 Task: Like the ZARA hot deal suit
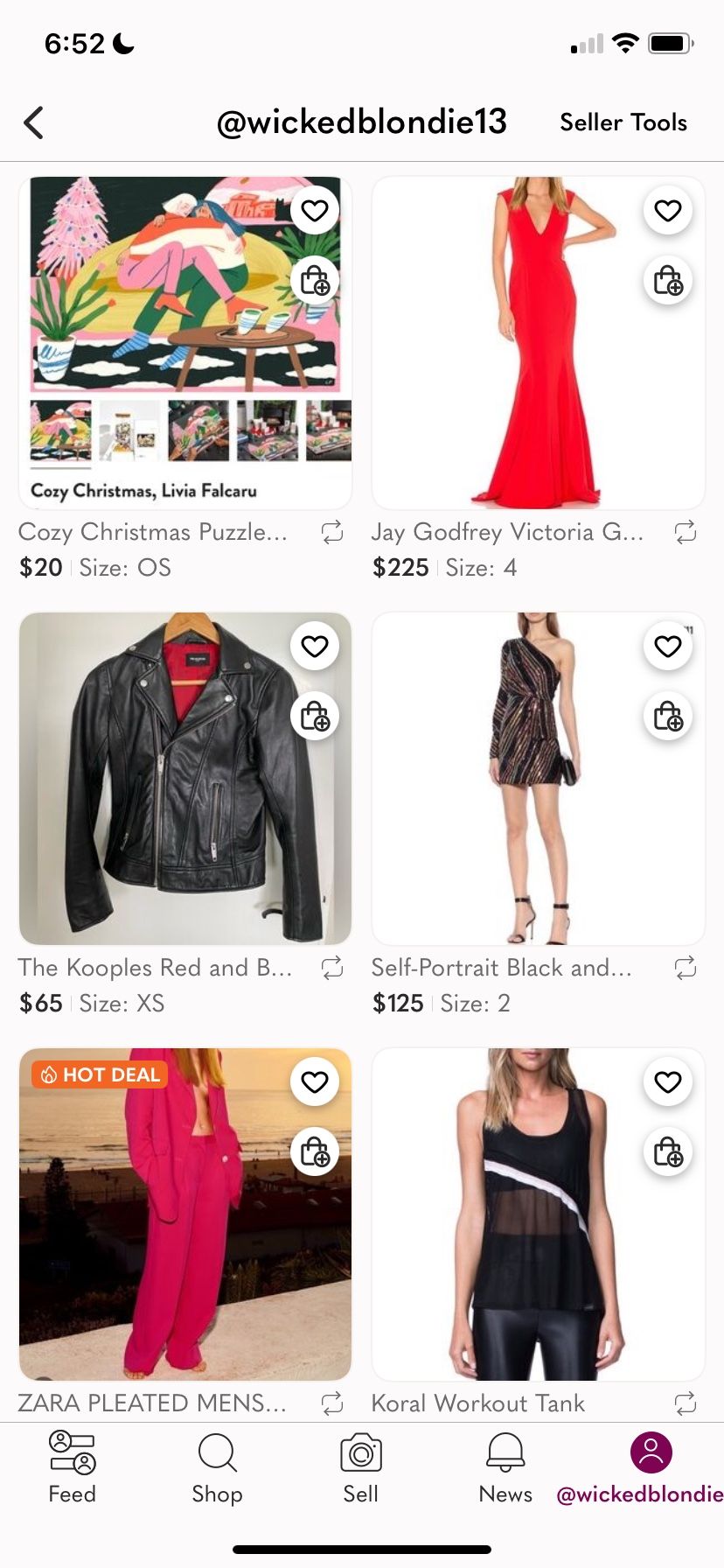[x=315, y=1081]
